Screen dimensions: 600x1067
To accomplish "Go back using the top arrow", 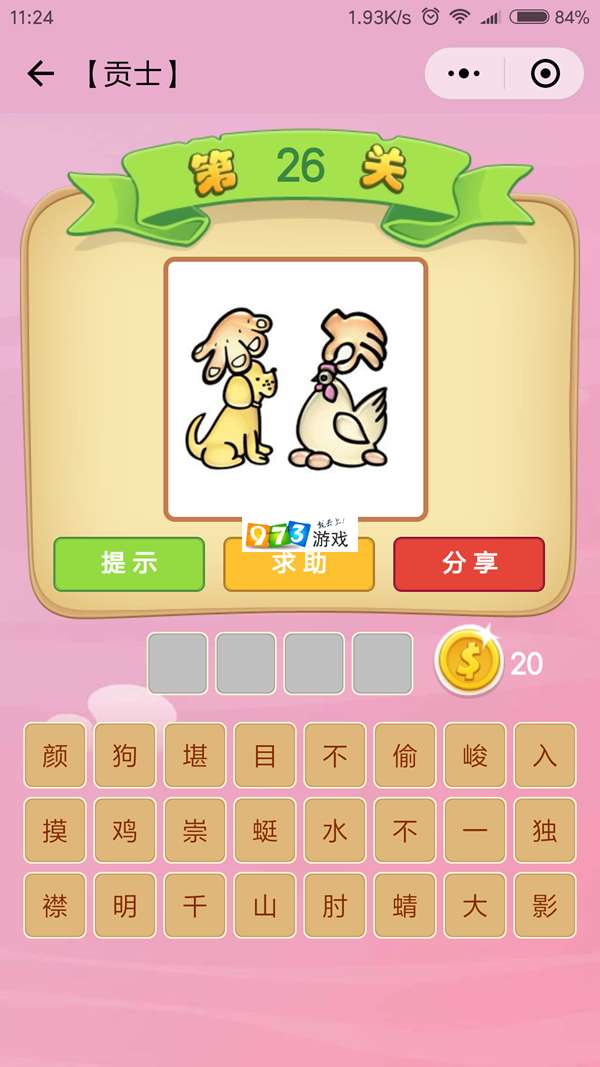I will click(x=40, y=74).
